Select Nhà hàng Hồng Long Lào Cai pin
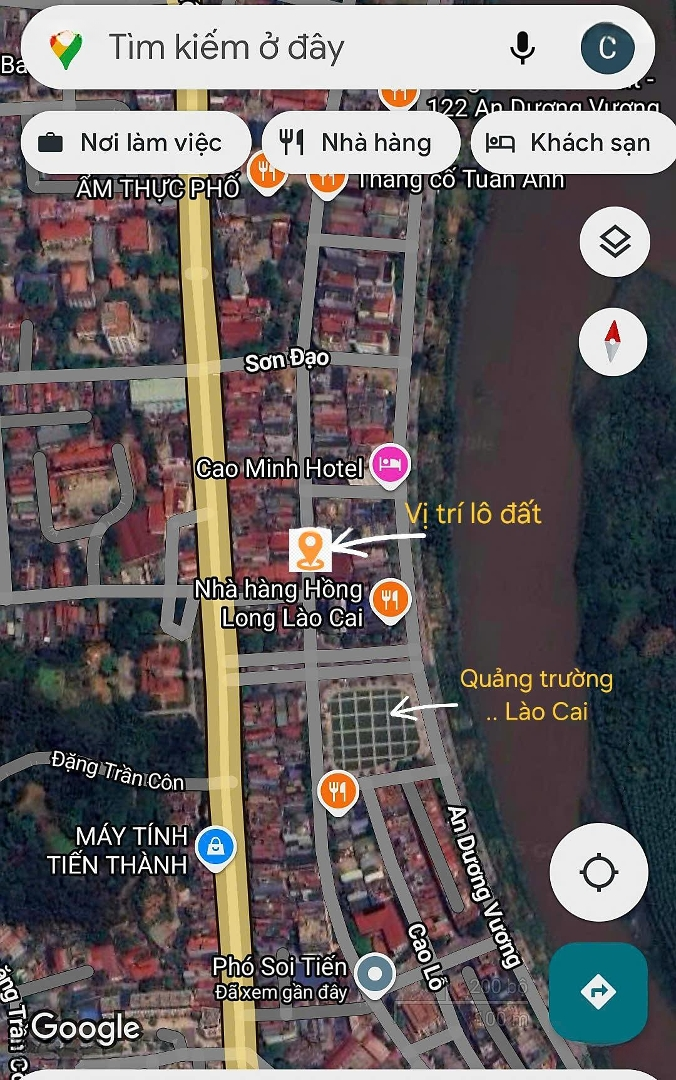 pos(390,599)
